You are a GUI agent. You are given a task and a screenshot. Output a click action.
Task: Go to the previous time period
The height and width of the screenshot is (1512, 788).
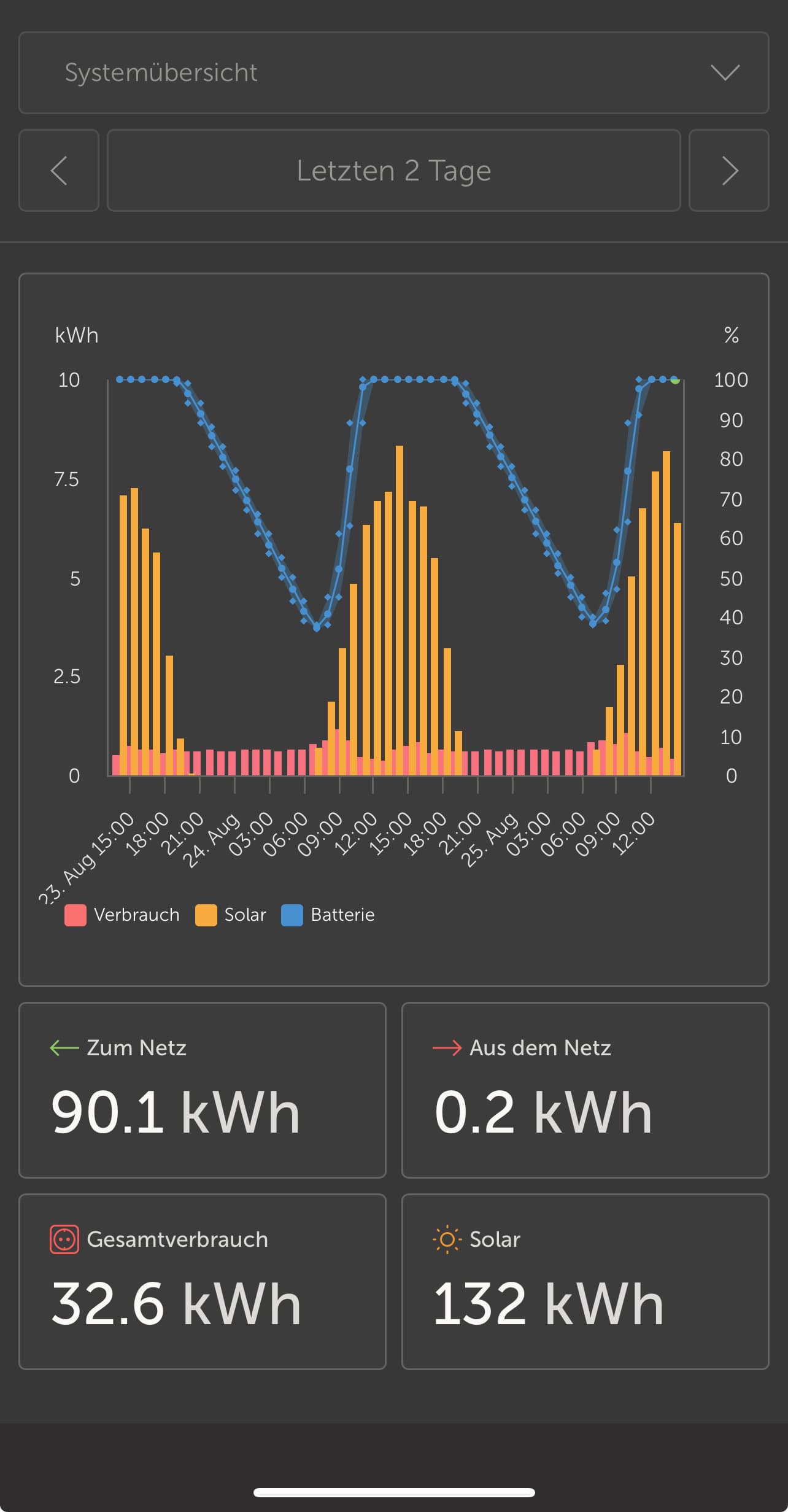tap(59, 171)
